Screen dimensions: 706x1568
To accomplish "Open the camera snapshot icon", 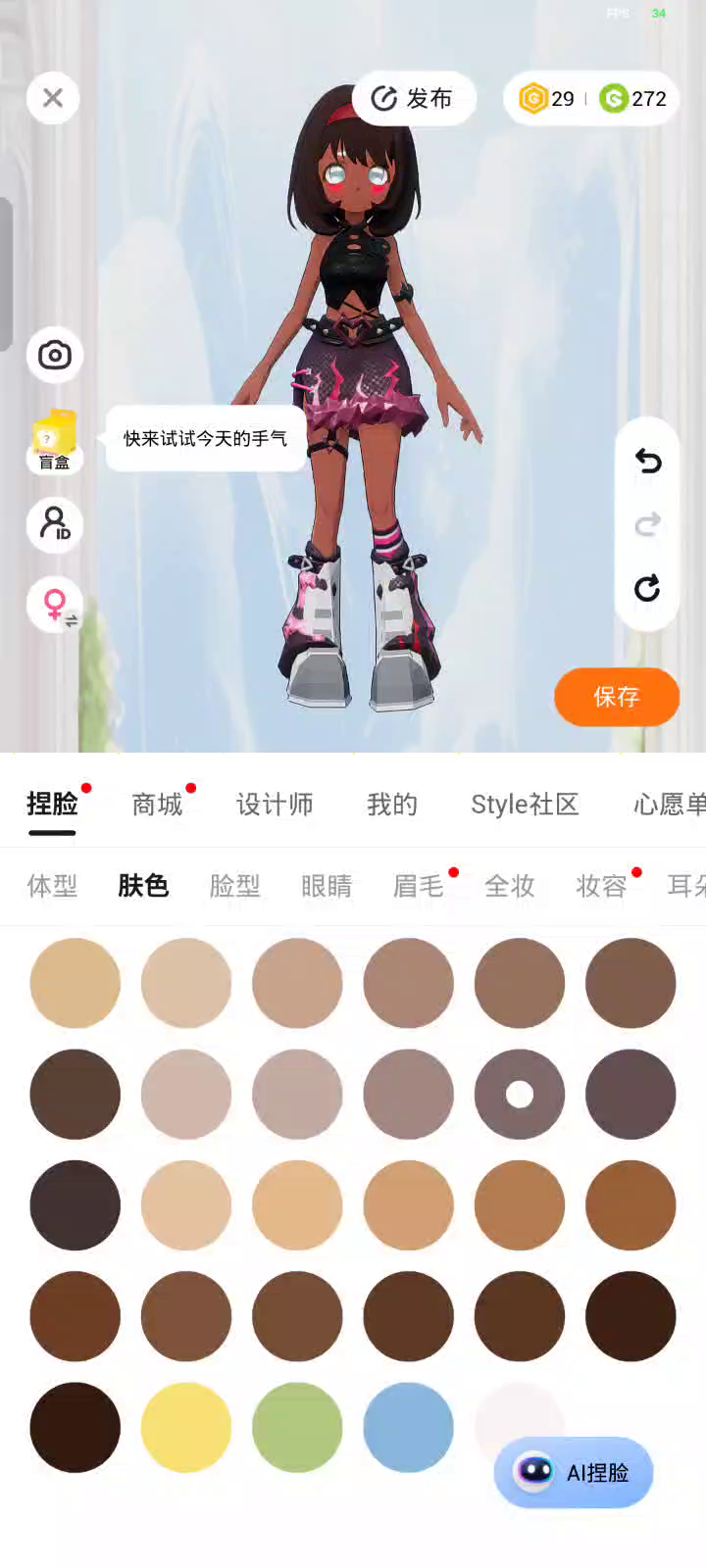I will [55, 355].
